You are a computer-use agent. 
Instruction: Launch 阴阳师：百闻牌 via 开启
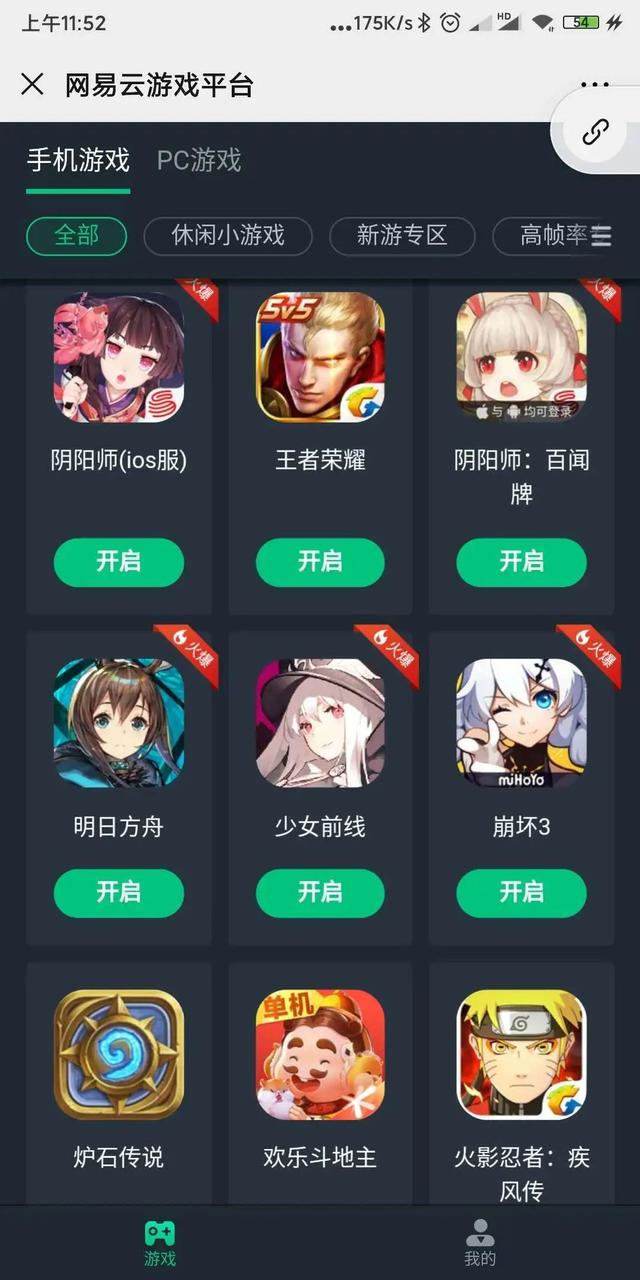tap(522, 562)
